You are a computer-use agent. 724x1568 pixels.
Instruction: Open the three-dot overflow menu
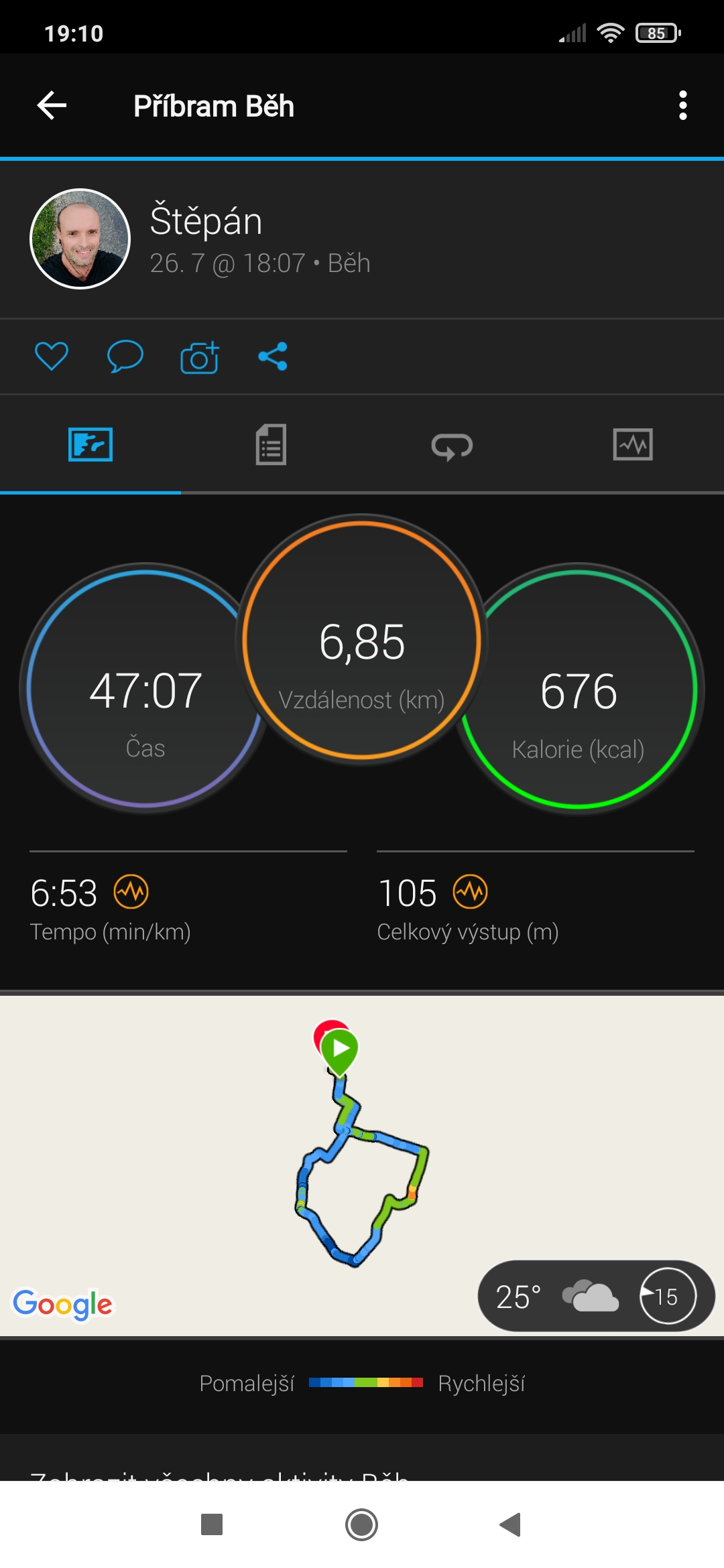point(682,106)
